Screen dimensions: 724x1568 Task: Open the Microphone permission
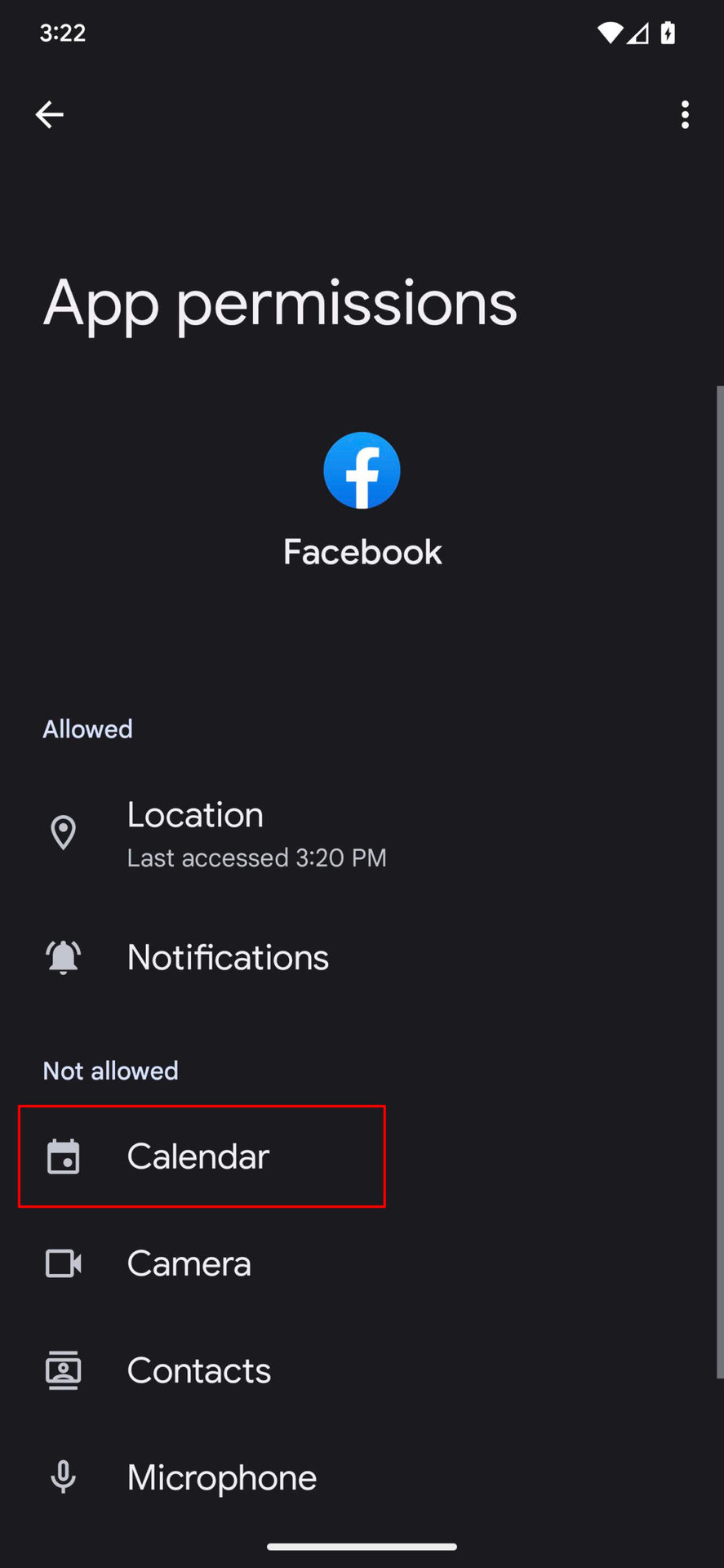point(221,1477)
